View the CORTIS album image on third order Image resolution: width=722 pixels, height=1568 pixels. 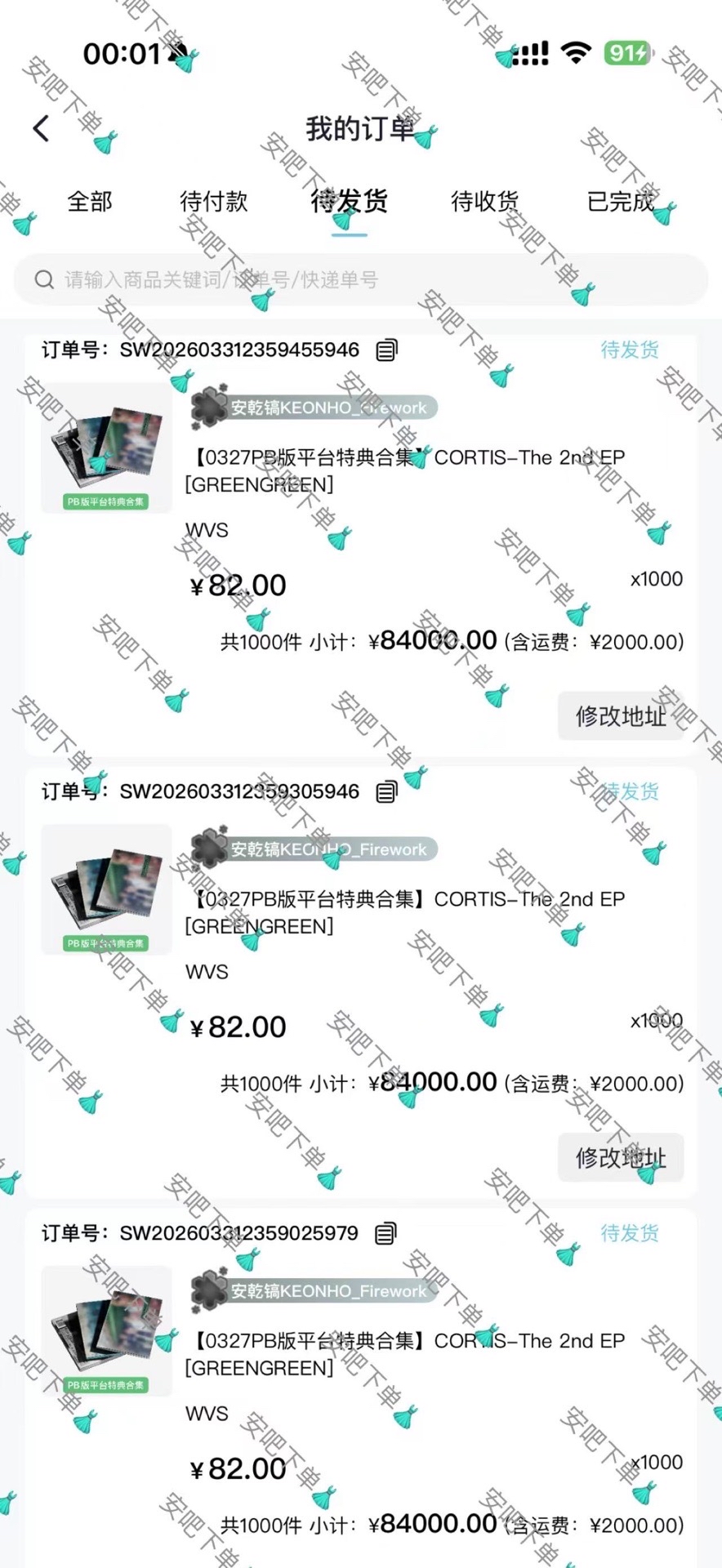coord(105,1331)
